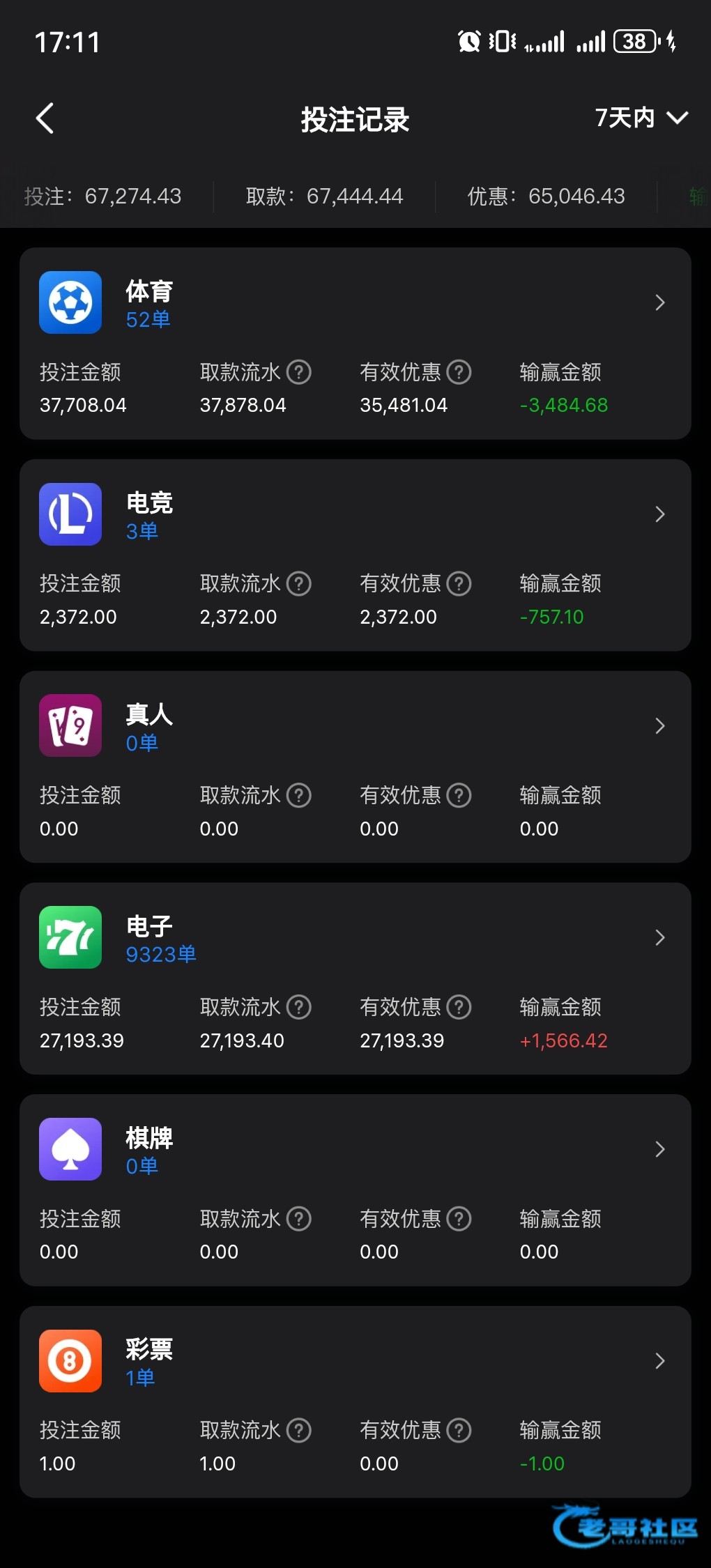
Task: Open the 棋牌 betting records card
Action: [355, 1190]
